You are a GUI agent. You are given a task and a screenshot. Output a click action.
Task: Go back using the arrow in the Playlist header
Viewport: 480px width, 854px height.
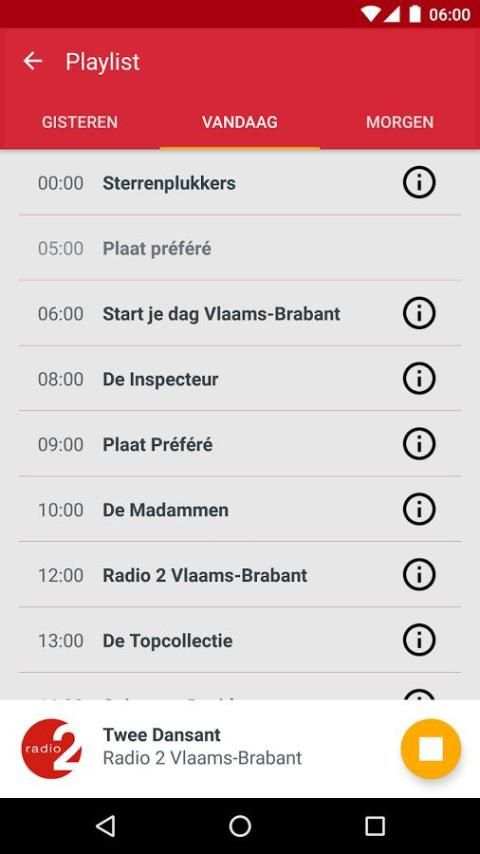(x=32, y=61)
